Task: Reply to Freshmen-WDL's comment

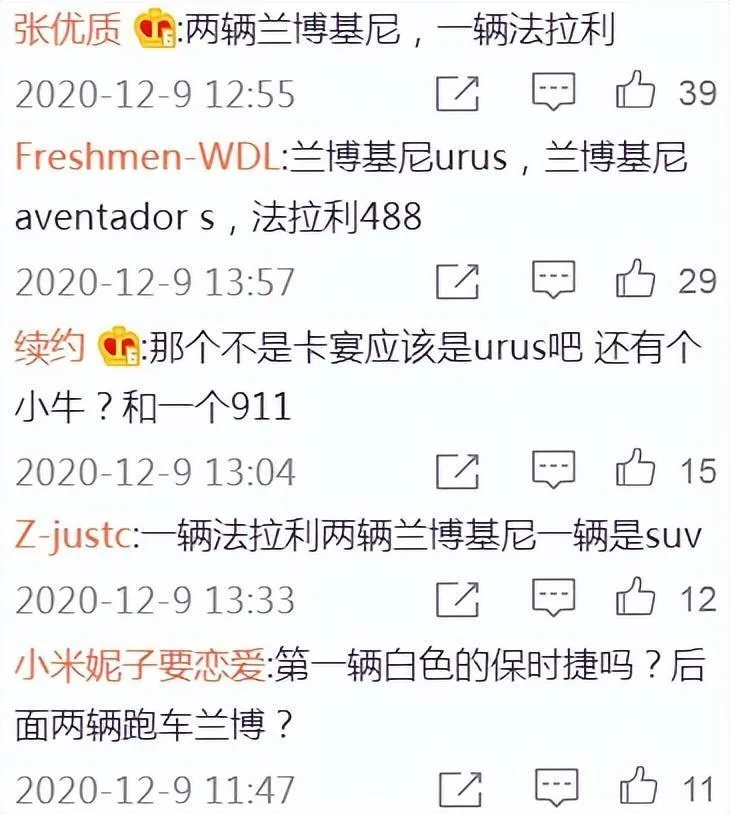Action: click(x=553, y=280)
